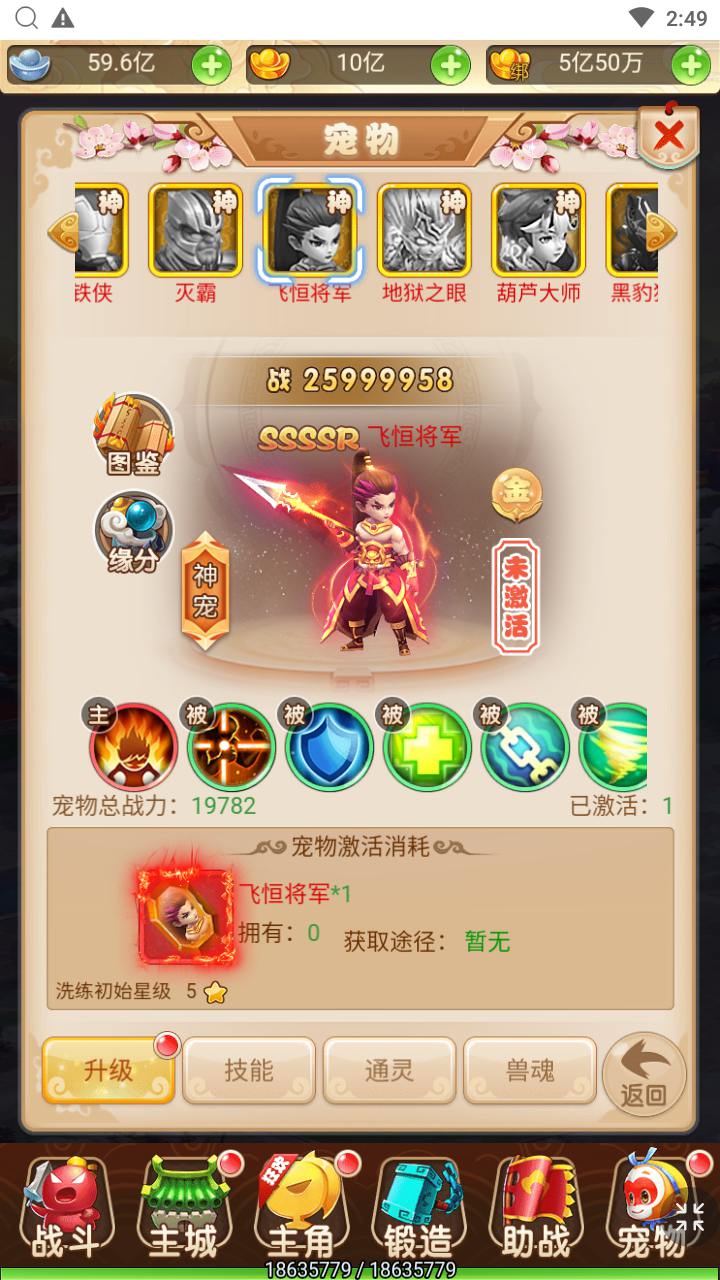
Task: Close the 宠物 panel
Action: coord(668,135)
